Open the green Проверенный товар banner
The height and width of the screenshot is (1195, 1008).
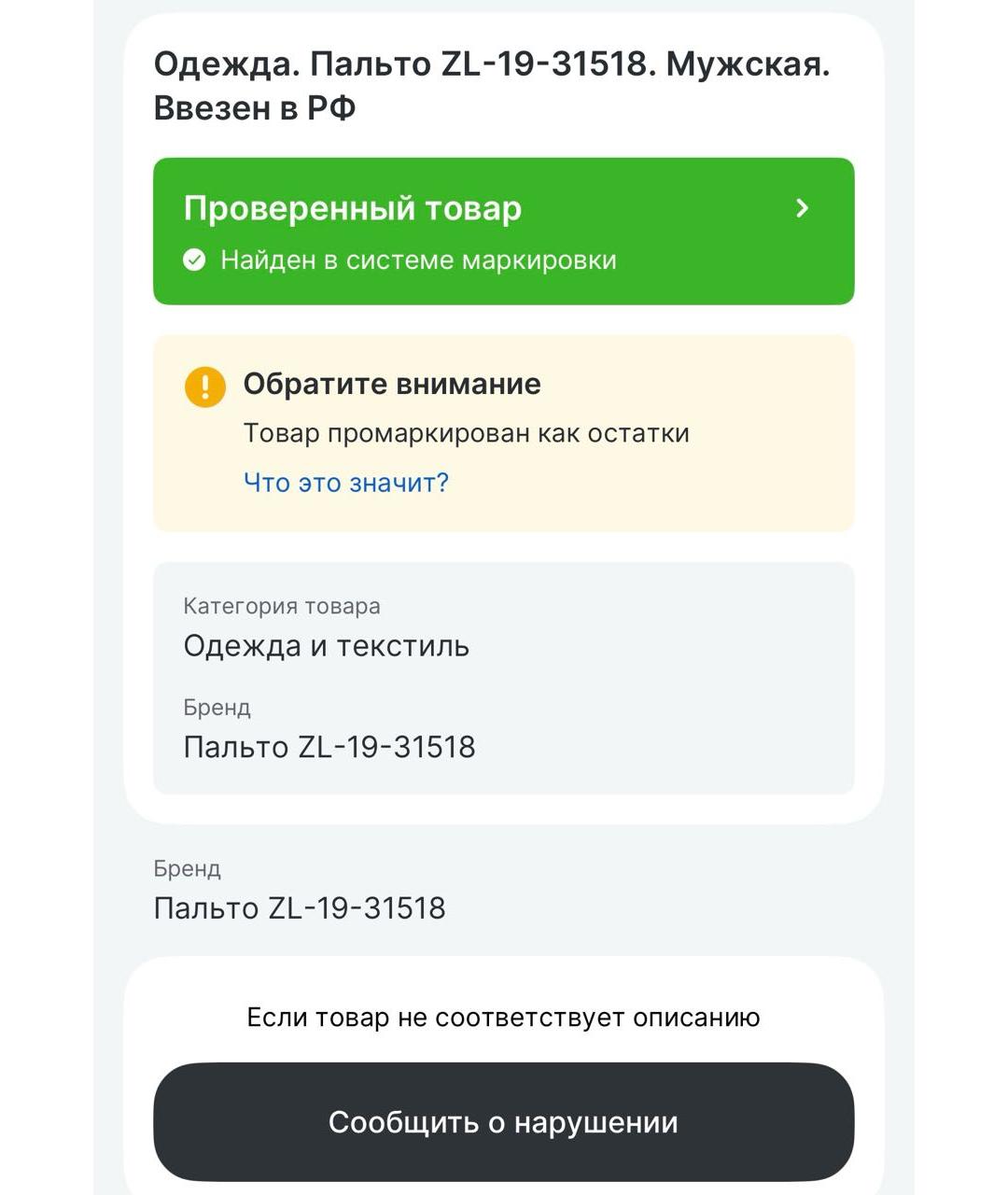(503, 231)
